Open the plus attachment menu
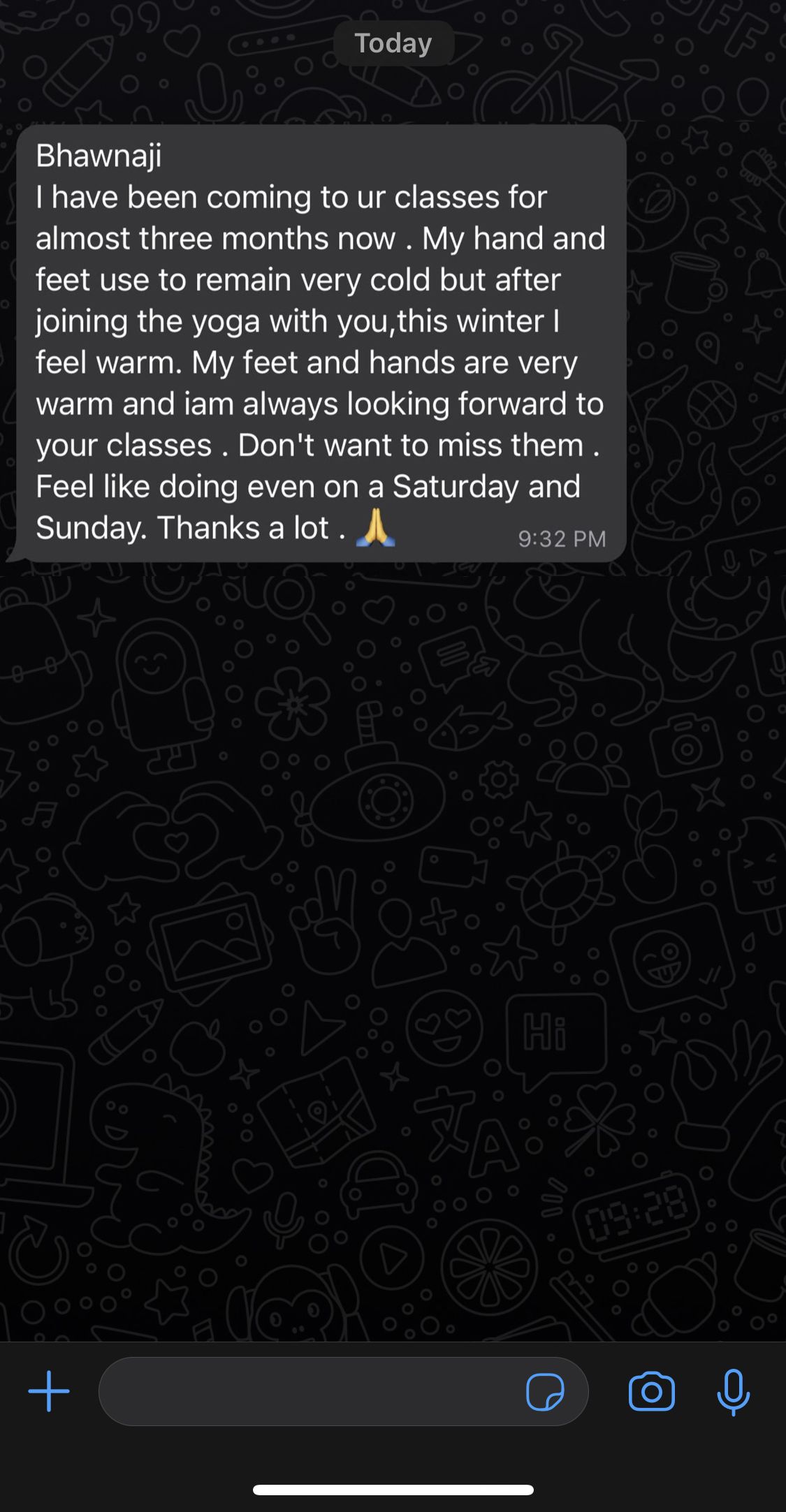786x1512 pixels. pyautogui.click(x=49, y=1391)
